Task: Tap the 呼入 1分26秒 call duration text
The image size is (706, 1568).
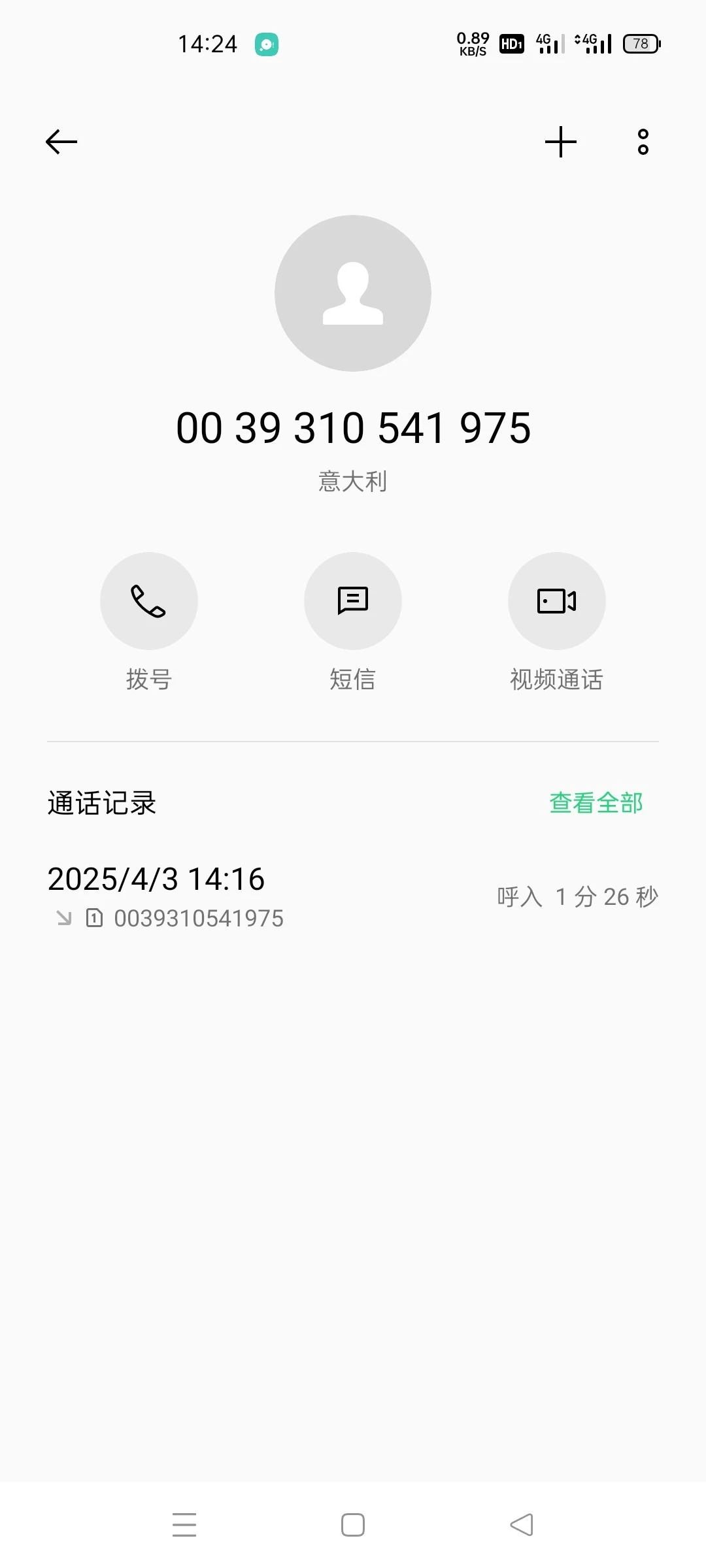Action: (x=578, y=897)
